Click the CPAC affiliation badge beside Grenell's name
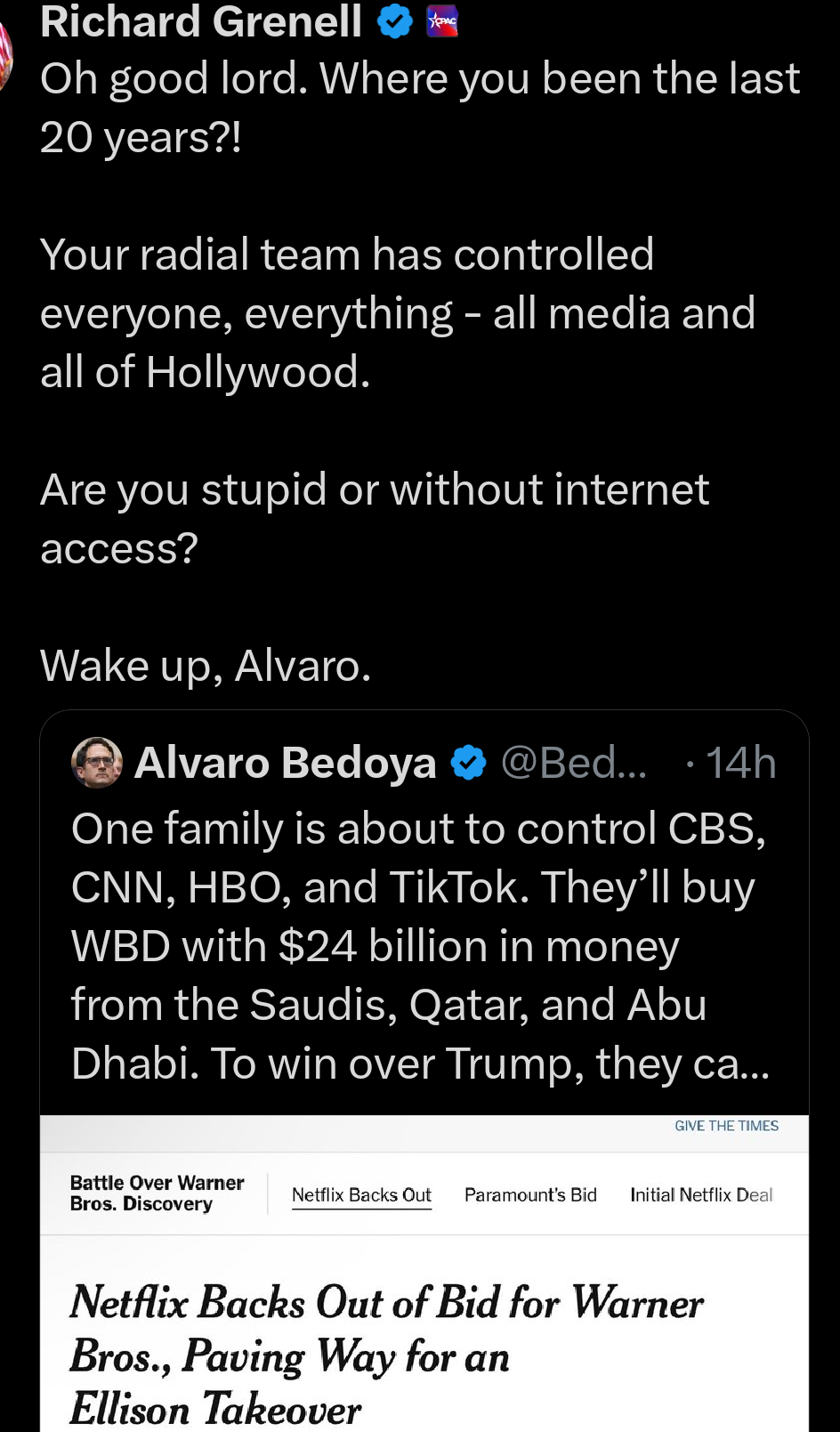The image size is (840, 1432). (x=440, y=22)
